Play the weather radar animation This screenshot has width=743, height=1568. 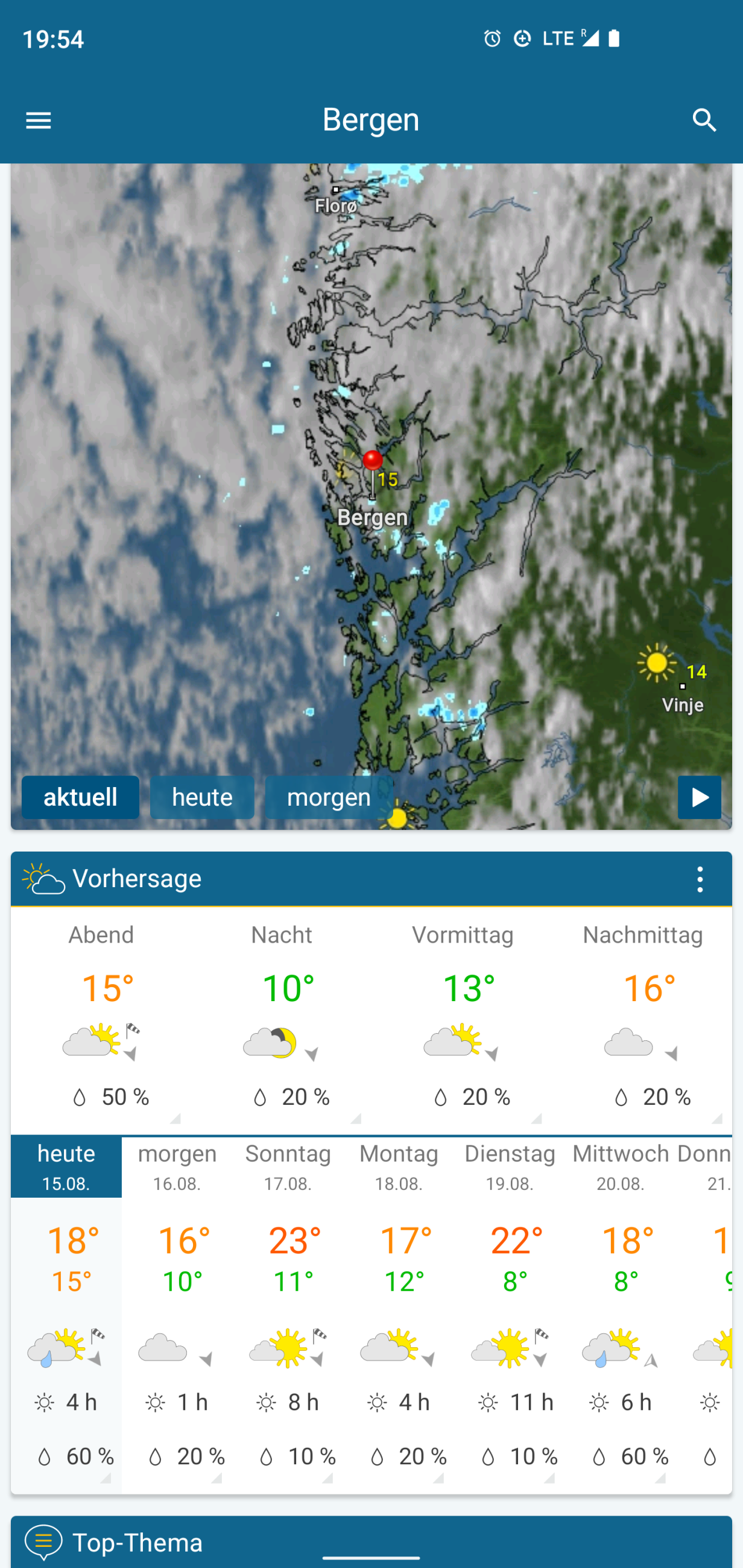[699, 797]
